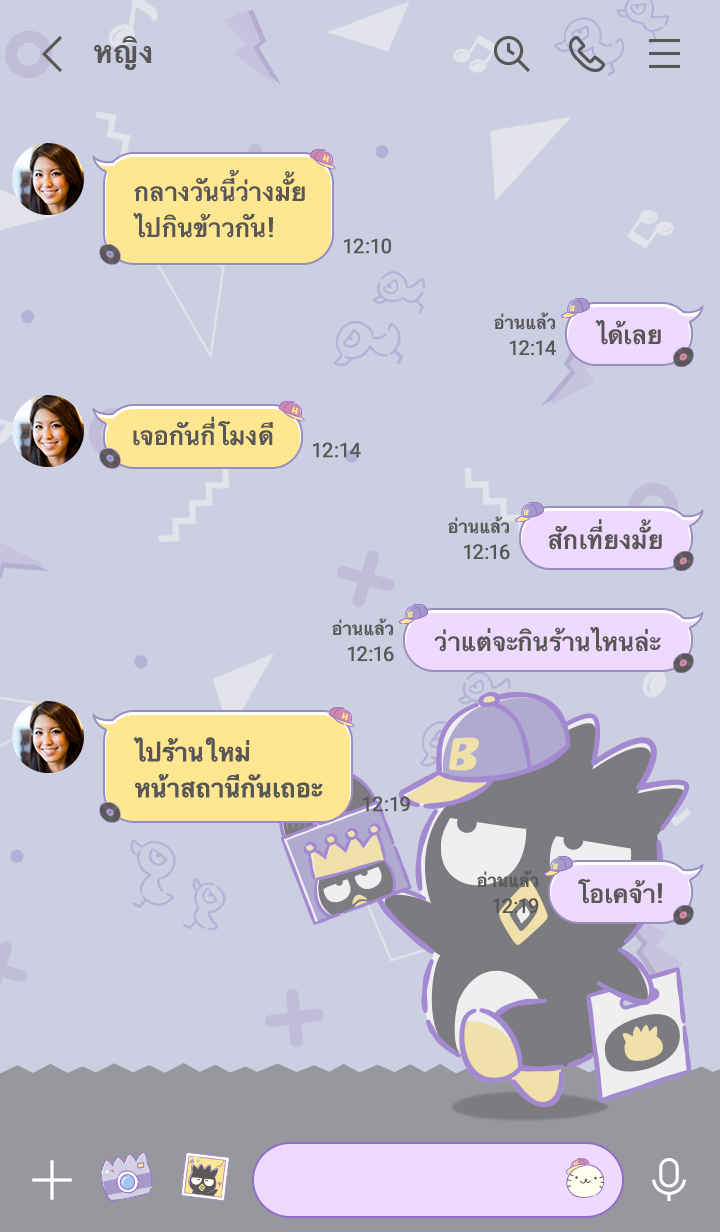Open the plus attachment menu
The image size is (720, 1232).
pos(52,1180)
